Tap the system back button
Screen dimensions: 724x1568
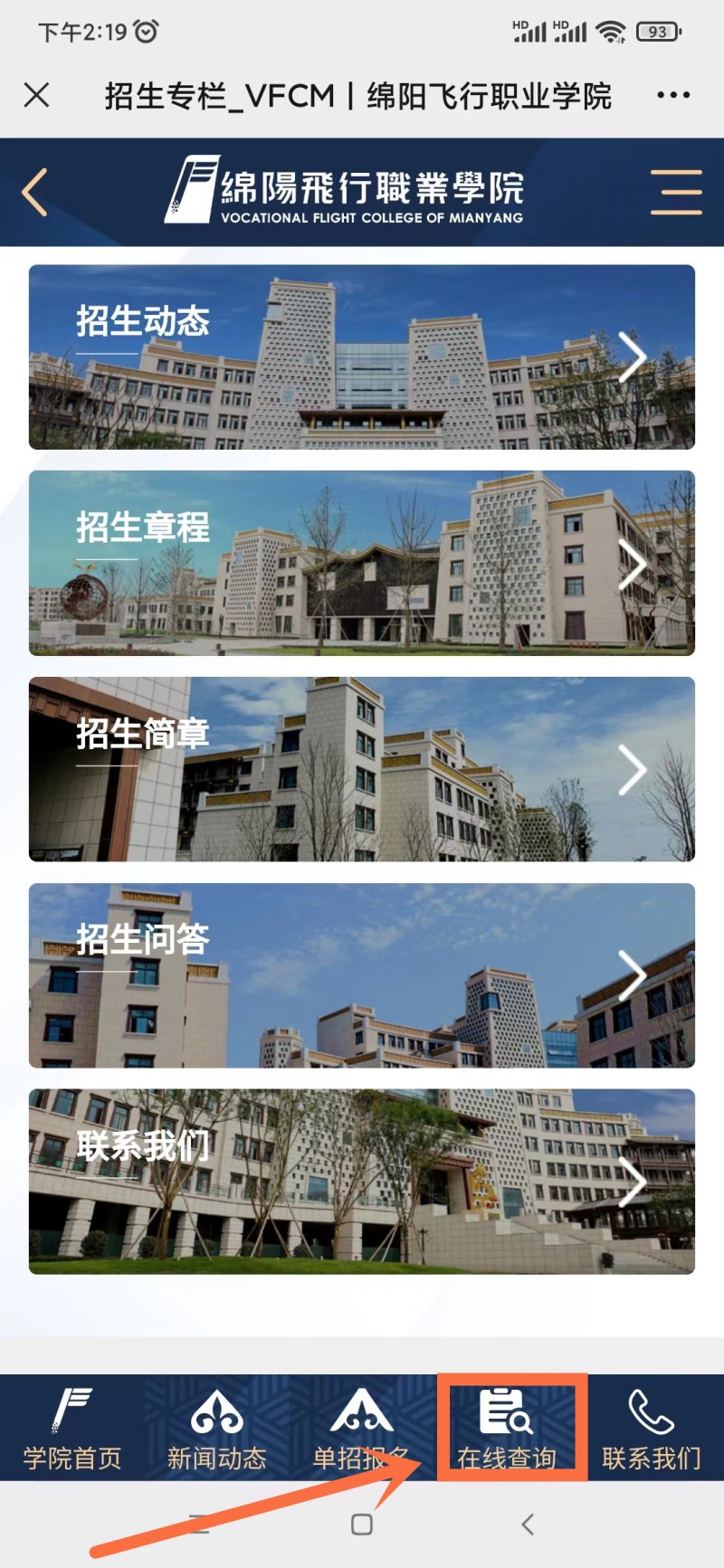tap(528, 1525)
